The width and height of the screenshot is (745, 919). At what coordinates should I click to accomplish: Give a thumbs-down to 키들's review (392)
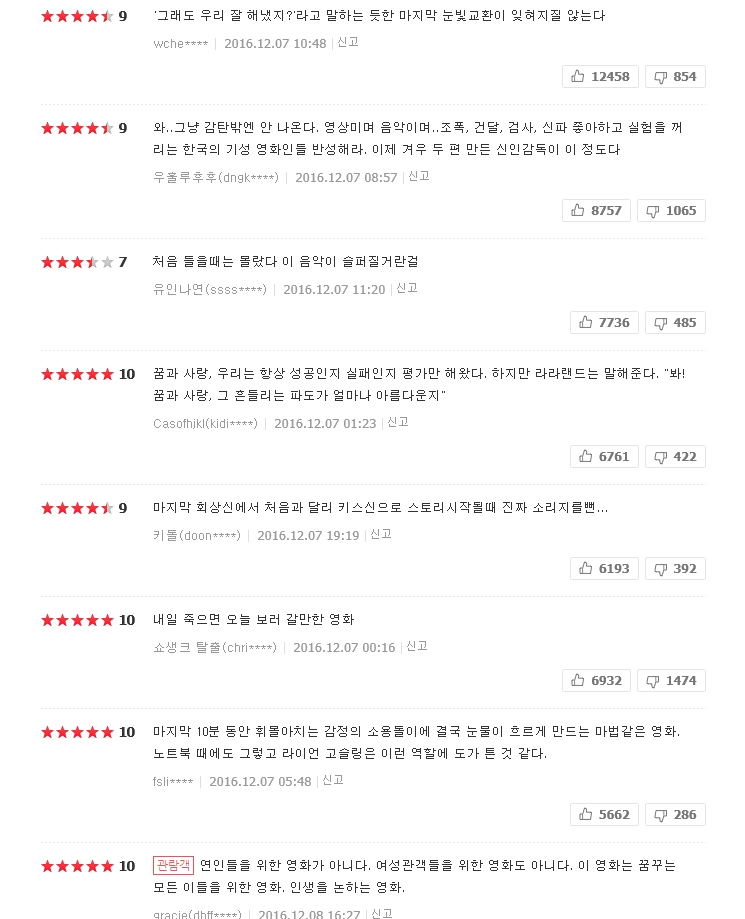675,568
